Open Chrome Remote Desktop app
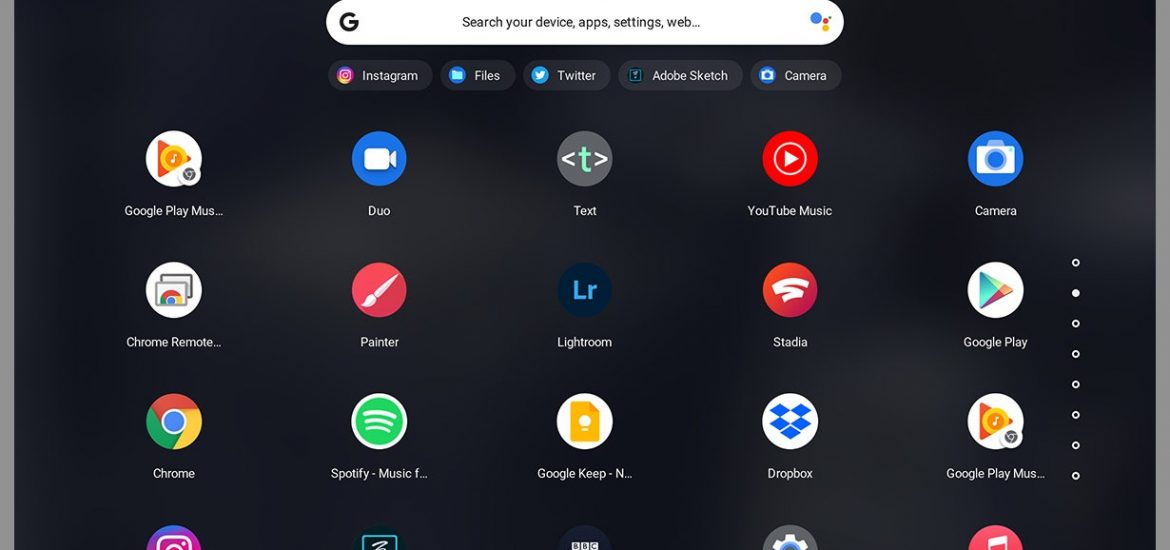 (x=174, y=291)
